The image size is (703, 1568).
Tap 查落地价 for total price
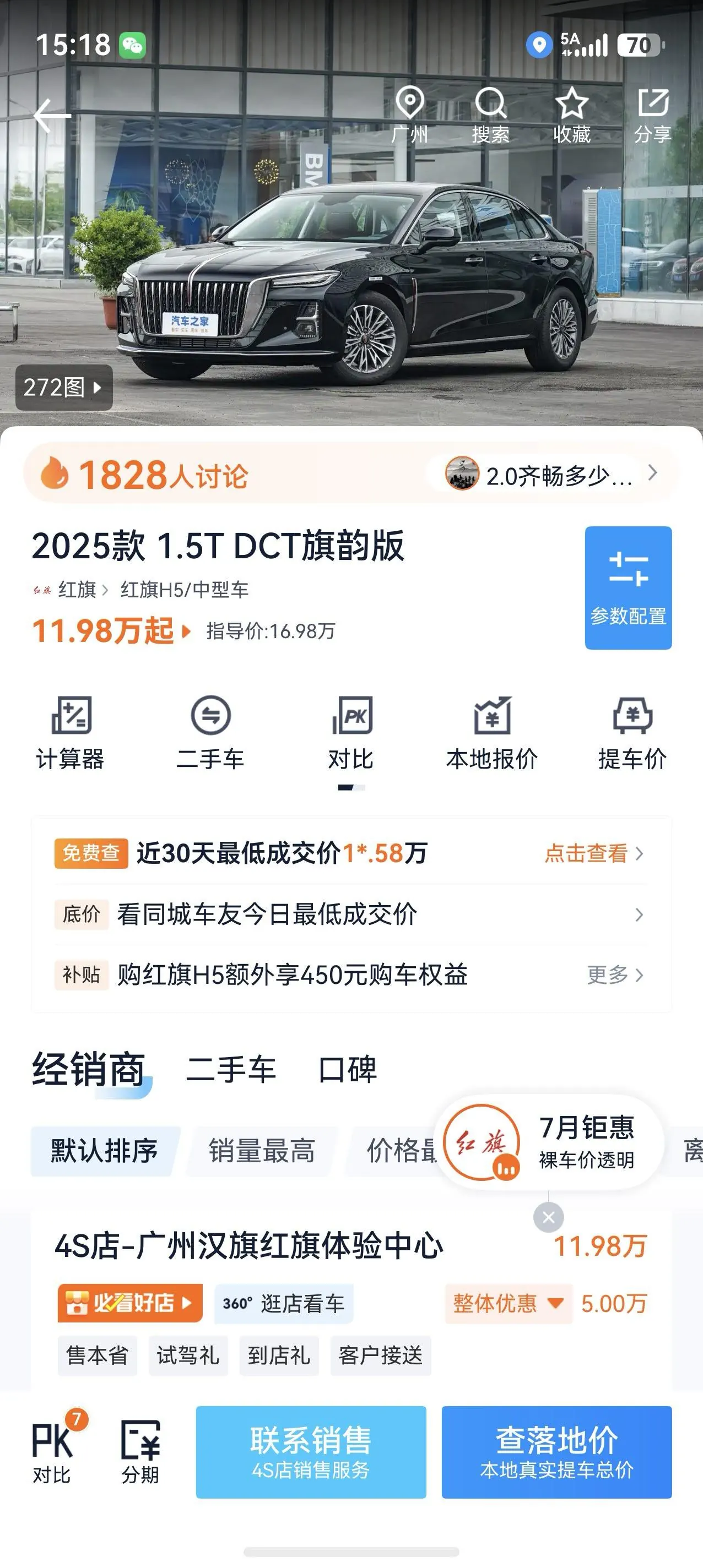(x=556, y=1452)
